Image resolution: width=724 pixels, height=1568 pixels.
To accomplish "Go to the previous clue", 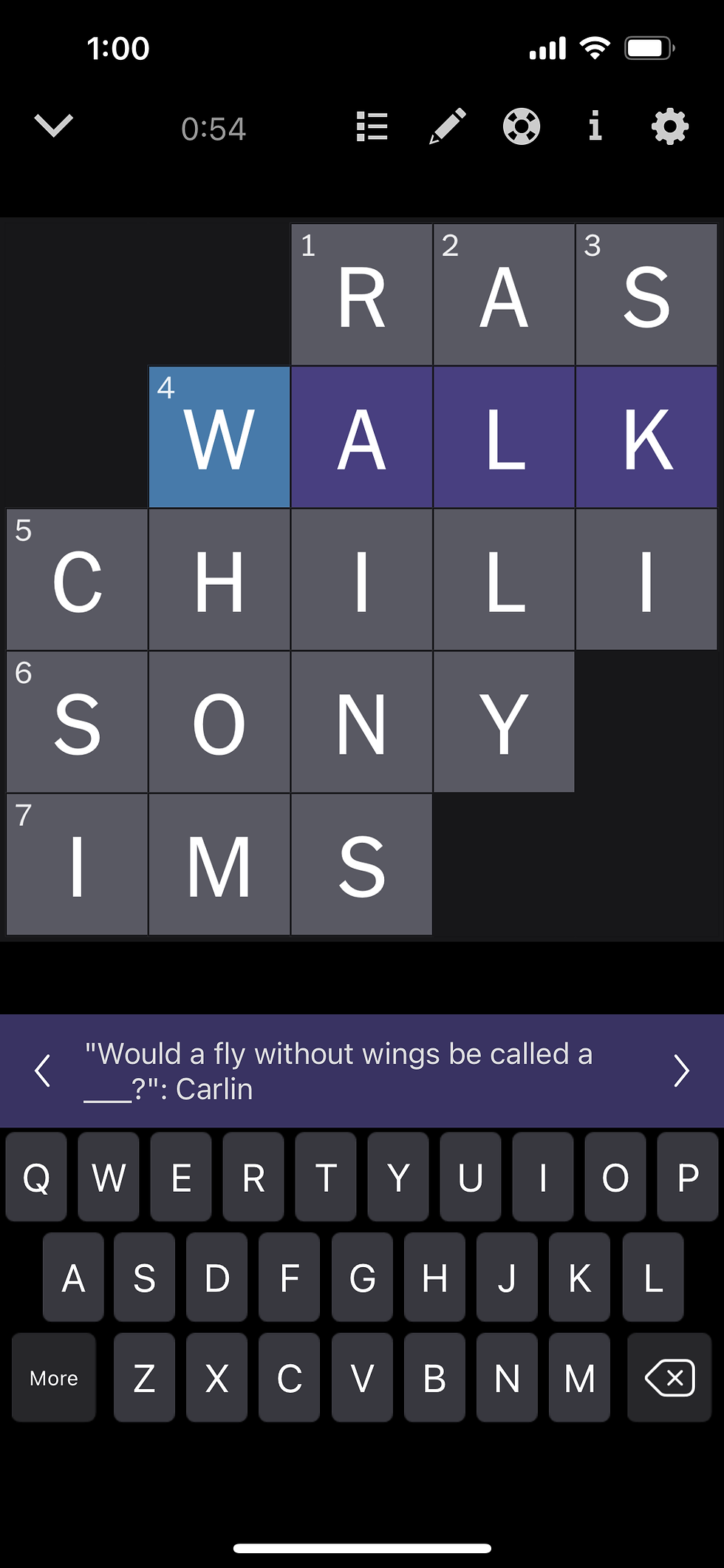I will (x=43, y=1071).
